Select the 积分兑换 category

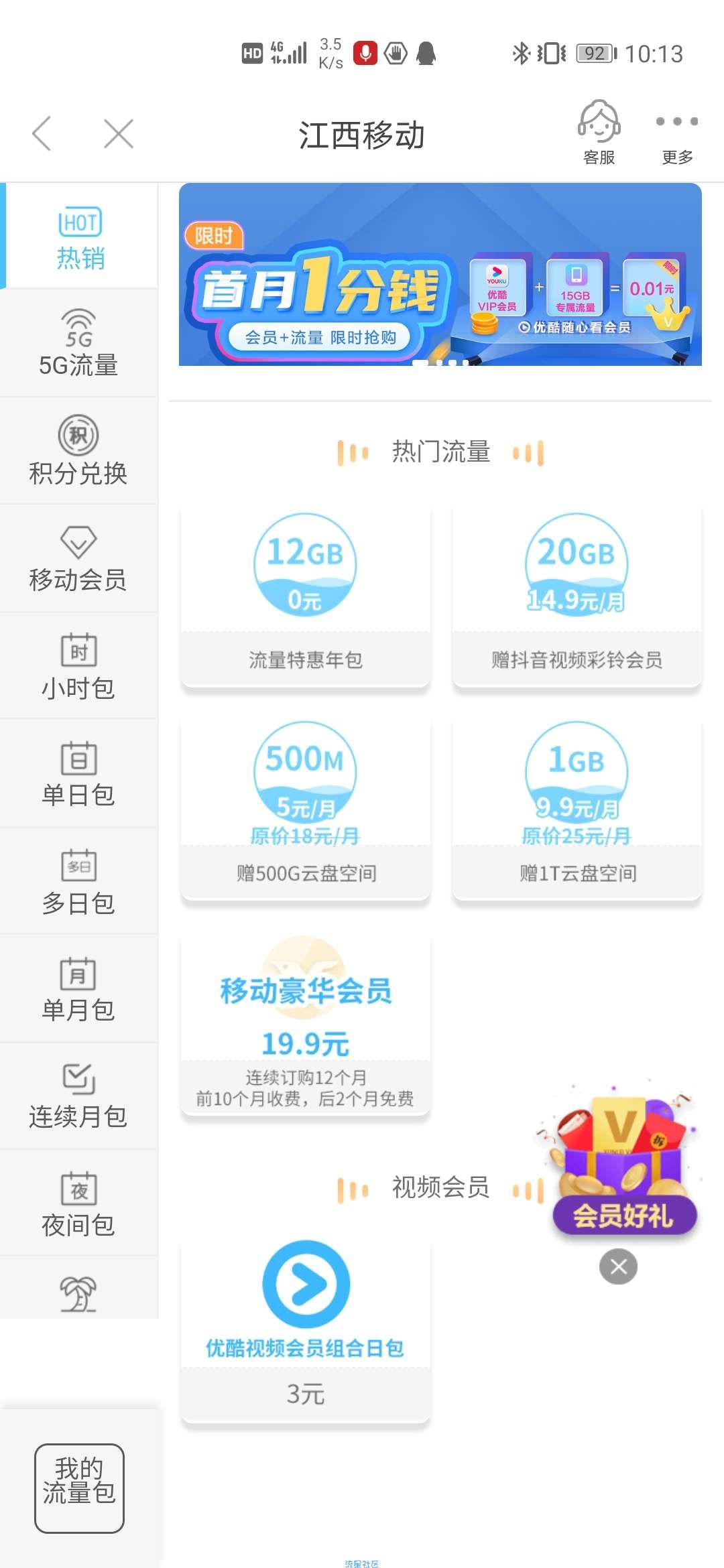click(x=78, y=450)
